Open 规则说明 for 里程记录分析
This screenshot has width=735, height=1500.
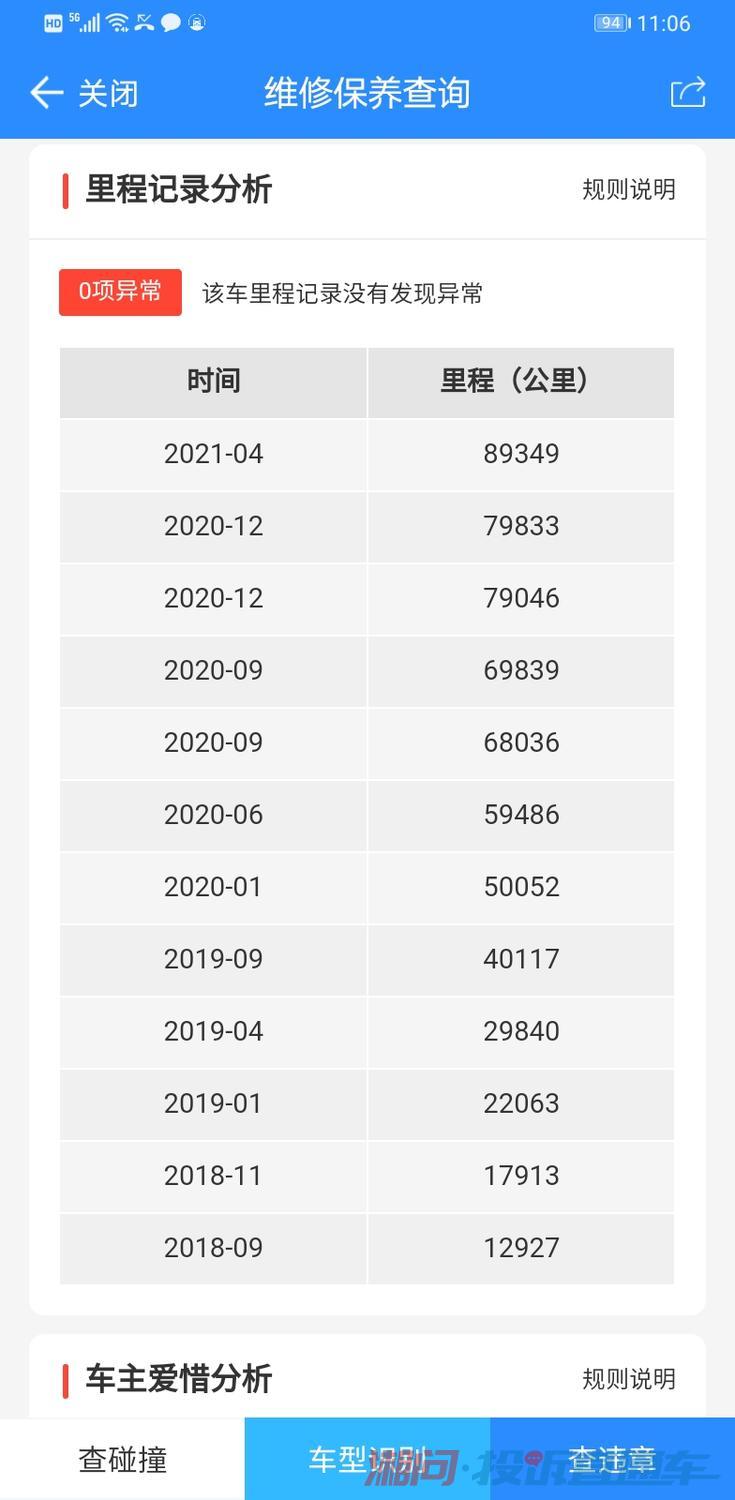click(x=629, y=189)
